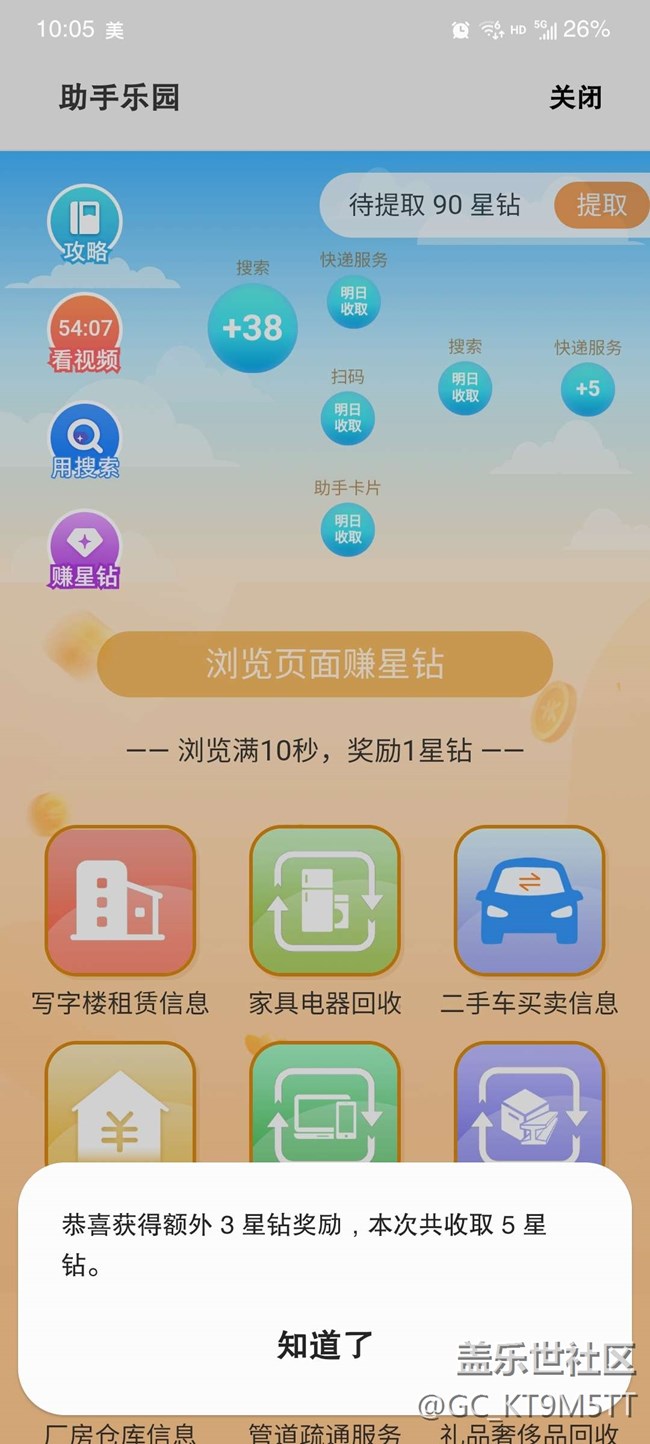Viewport: 650px width, 1444px height.
Task: Open the 用搜索 search icon
Action: click(x=85, y=443)
